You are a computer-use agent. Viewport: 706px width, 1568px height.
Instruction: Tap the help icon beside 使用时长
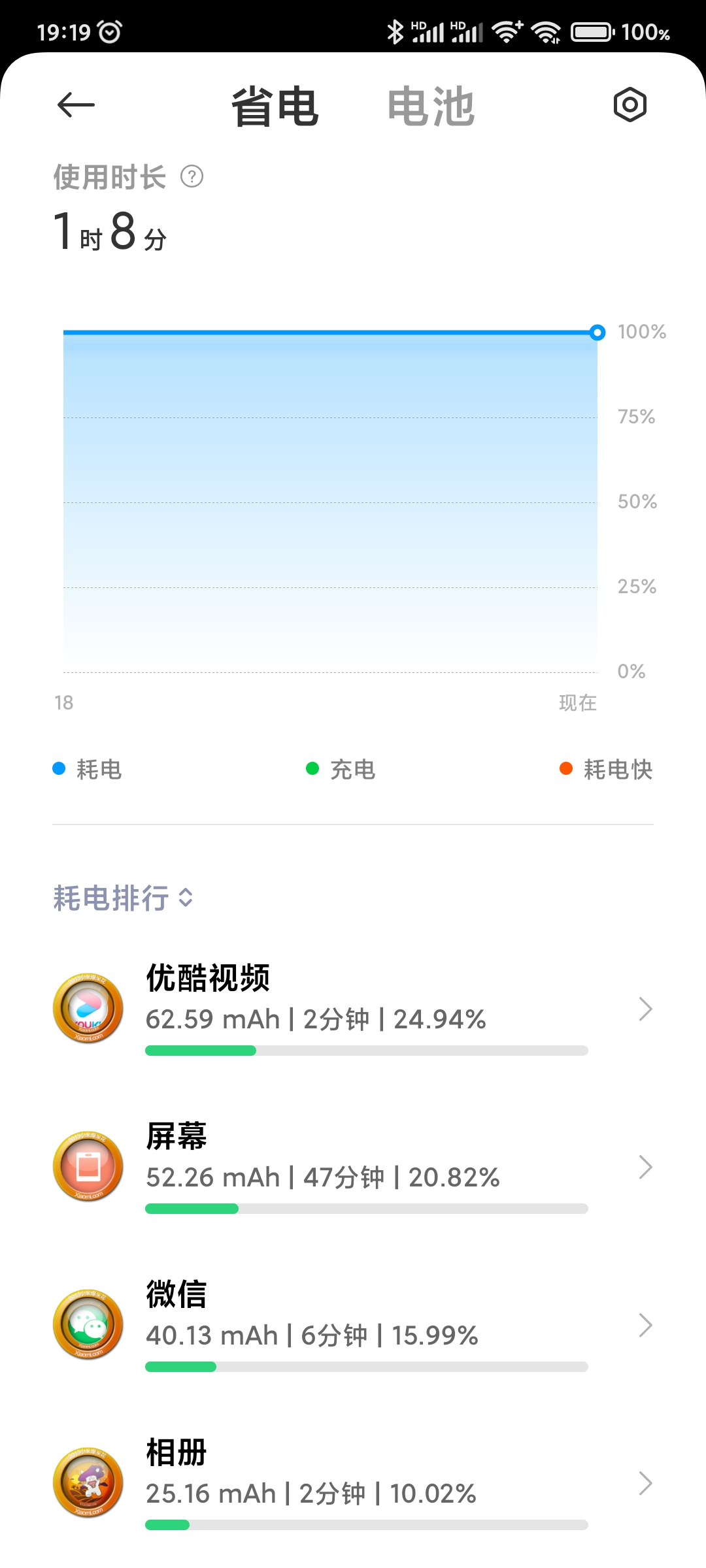coord(192,176)
